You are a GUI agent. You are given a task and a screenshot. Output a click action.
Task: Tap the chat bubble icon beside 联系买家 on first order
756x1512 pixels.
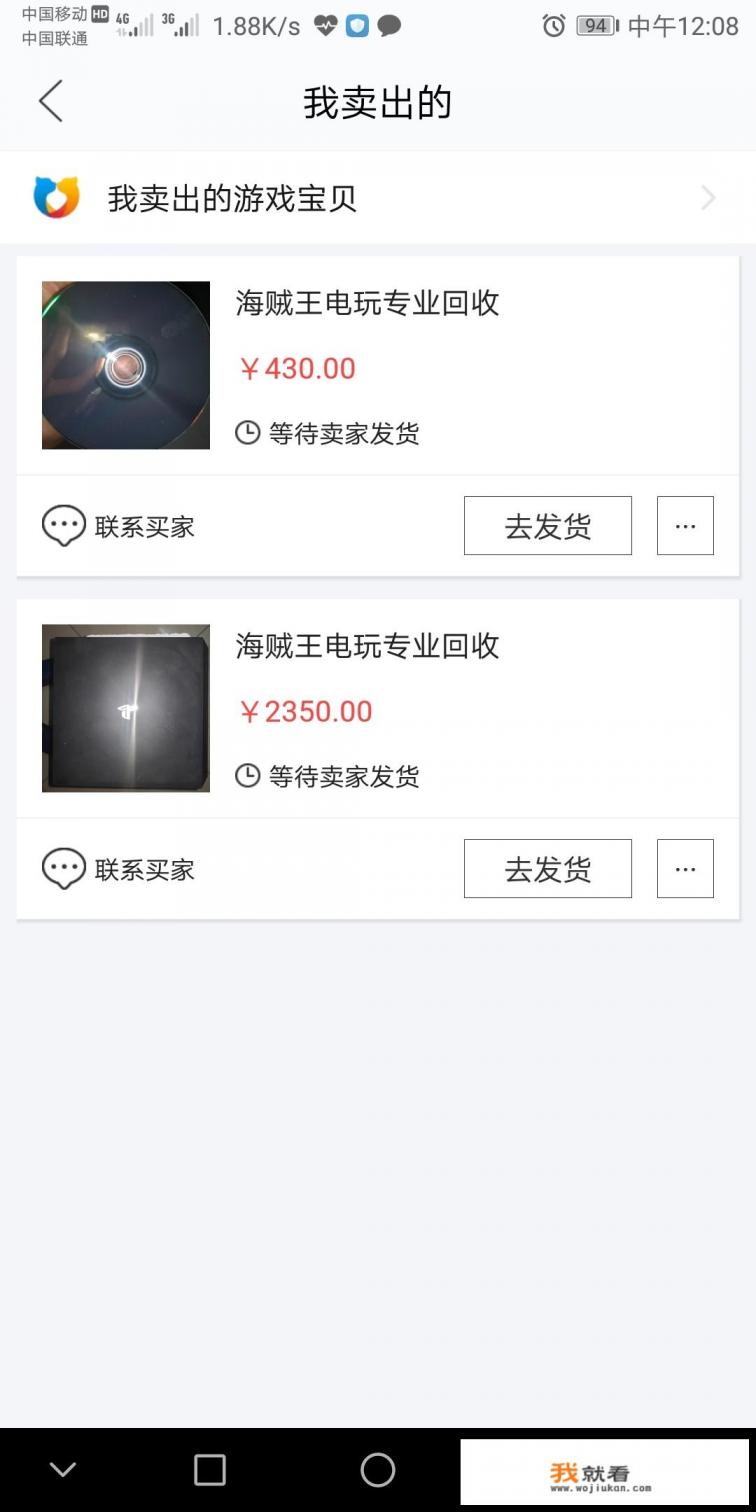[63, 525]
